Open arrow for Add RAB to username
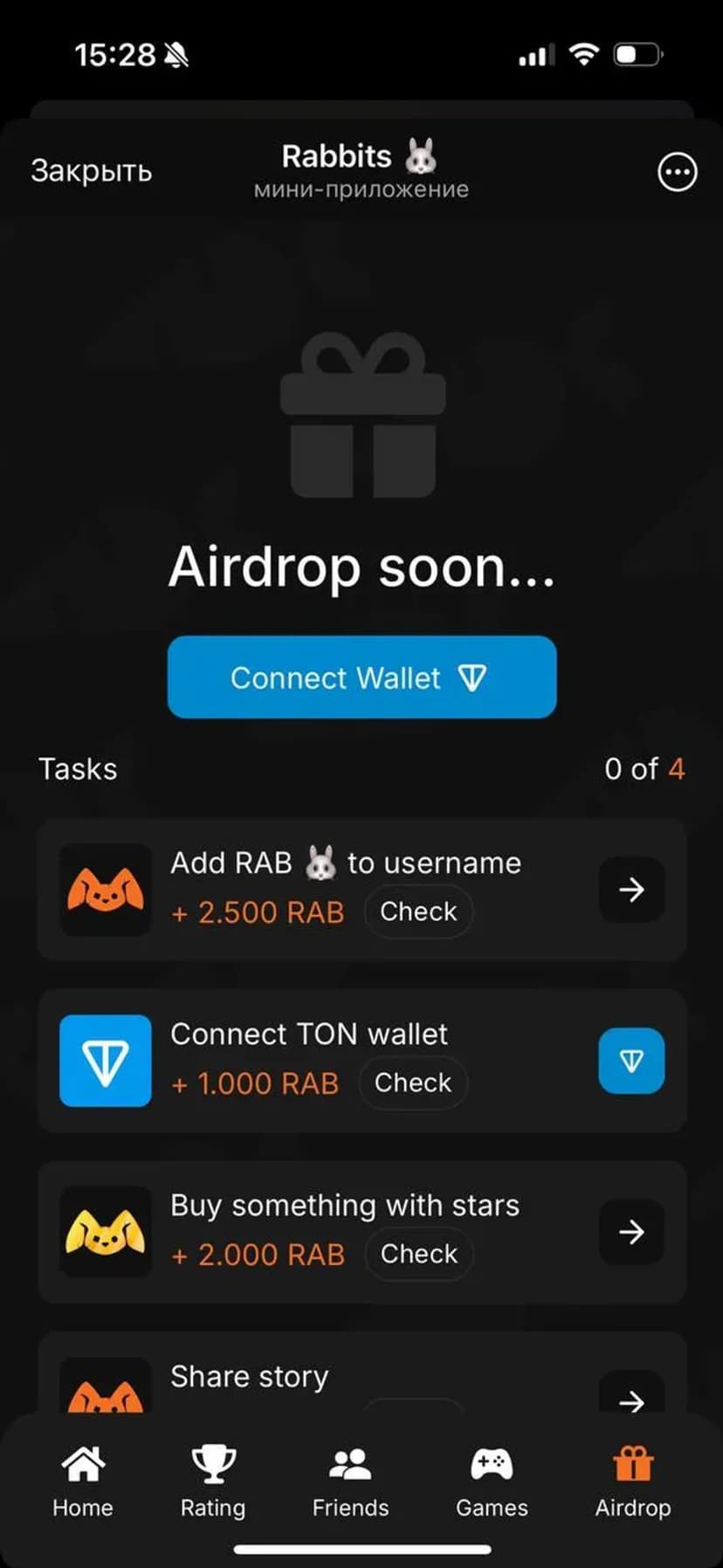The image size is (723, 1568). 631,890
